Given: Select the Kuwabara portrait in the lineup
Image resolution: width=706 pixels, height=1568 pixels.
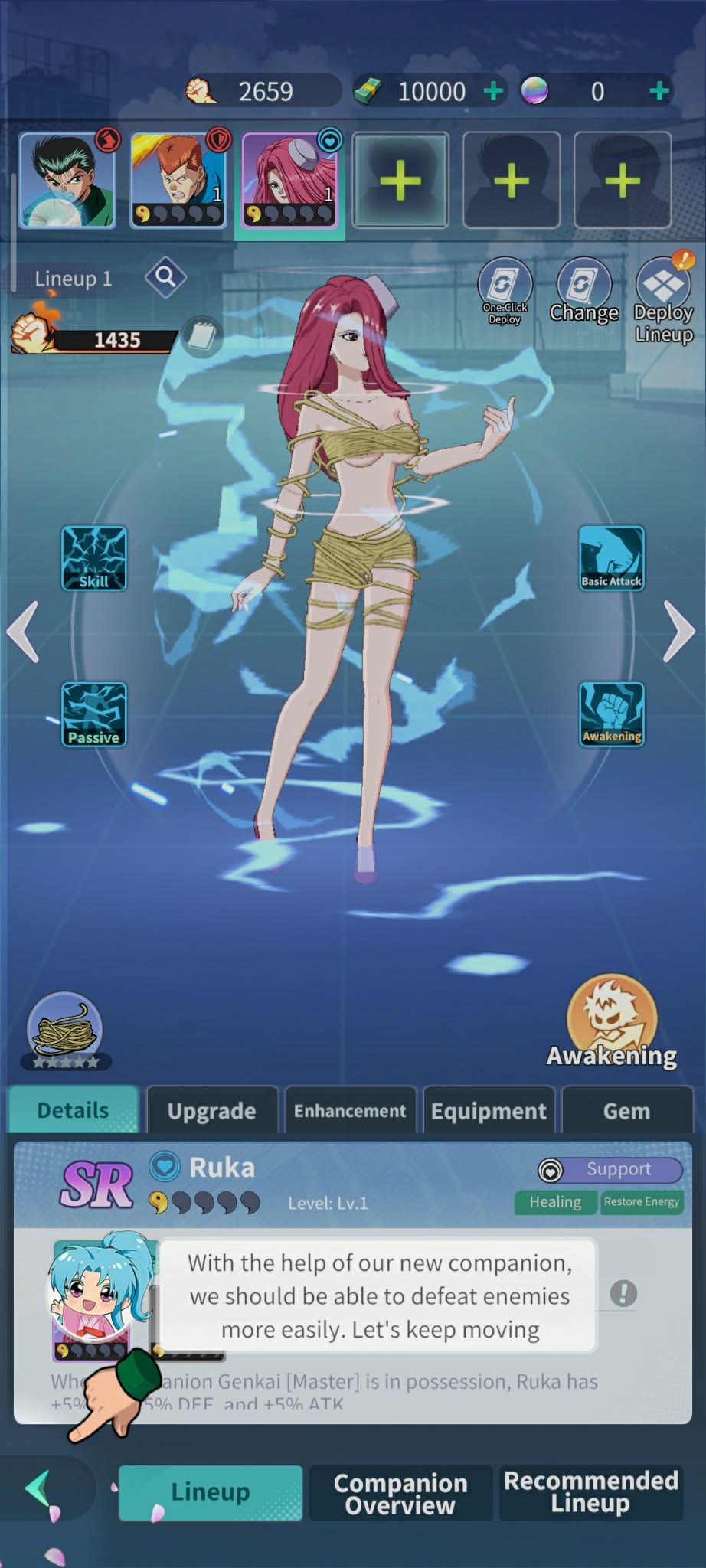Looking at the screenshot, I should [178, 180].
